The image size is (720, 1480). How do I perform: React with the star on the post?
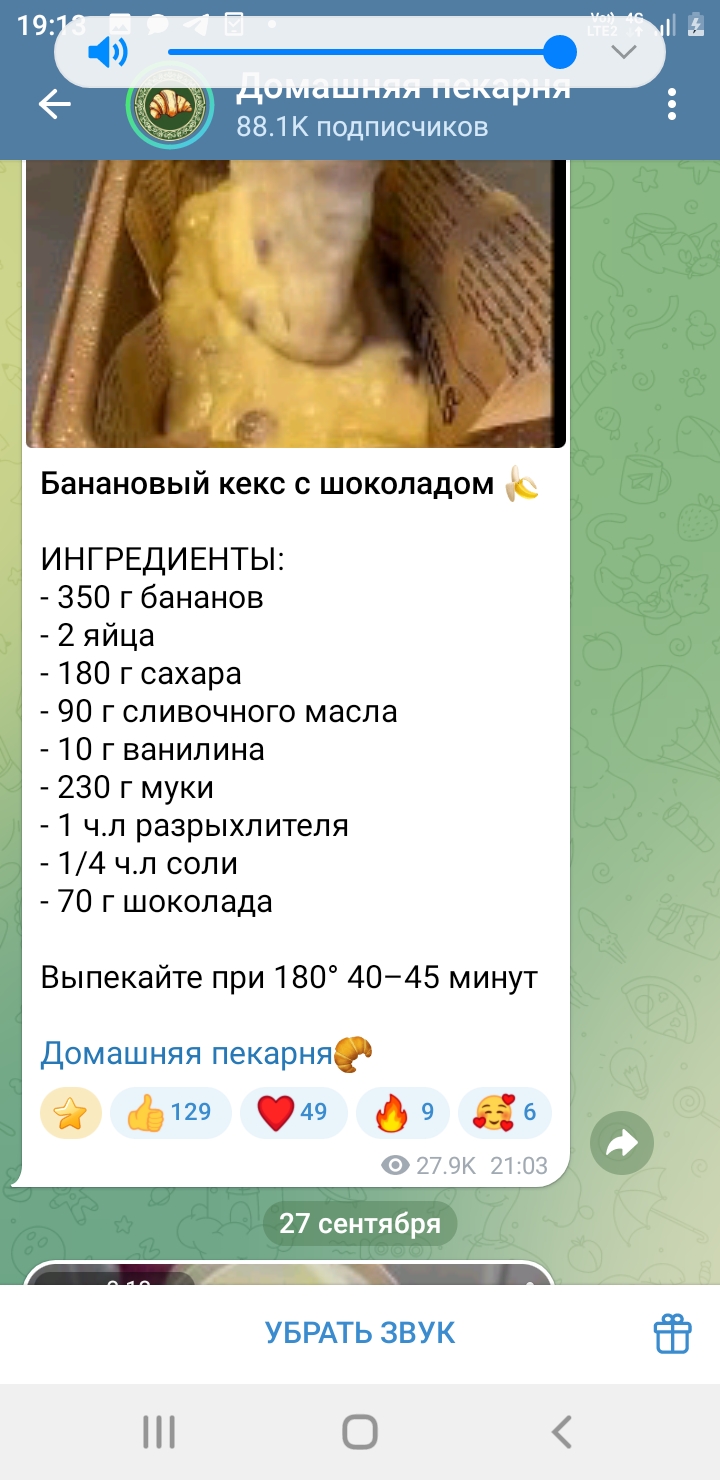(71, 1112)
